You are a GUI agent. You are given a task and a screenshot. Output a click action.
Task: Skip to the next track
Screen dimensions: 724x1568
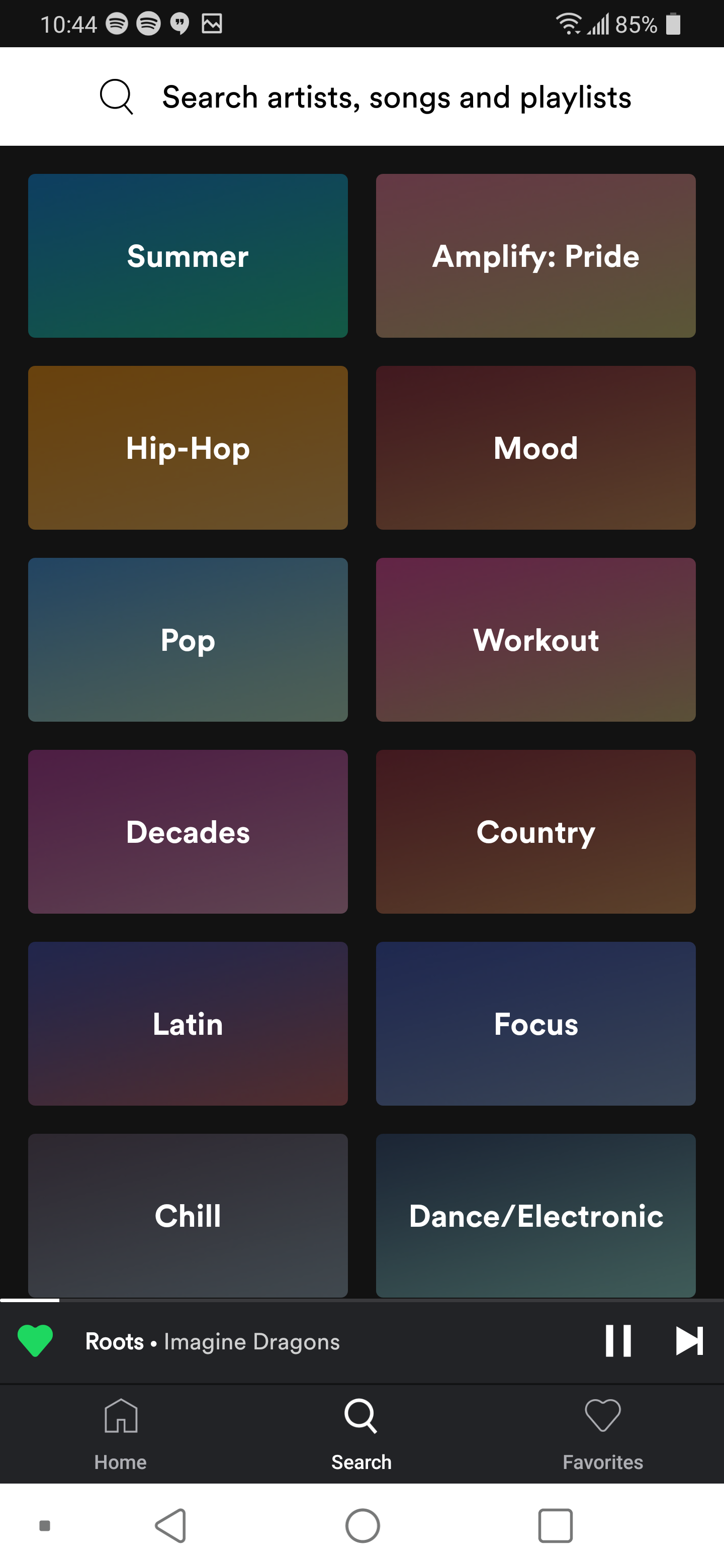click(690, 1340)
